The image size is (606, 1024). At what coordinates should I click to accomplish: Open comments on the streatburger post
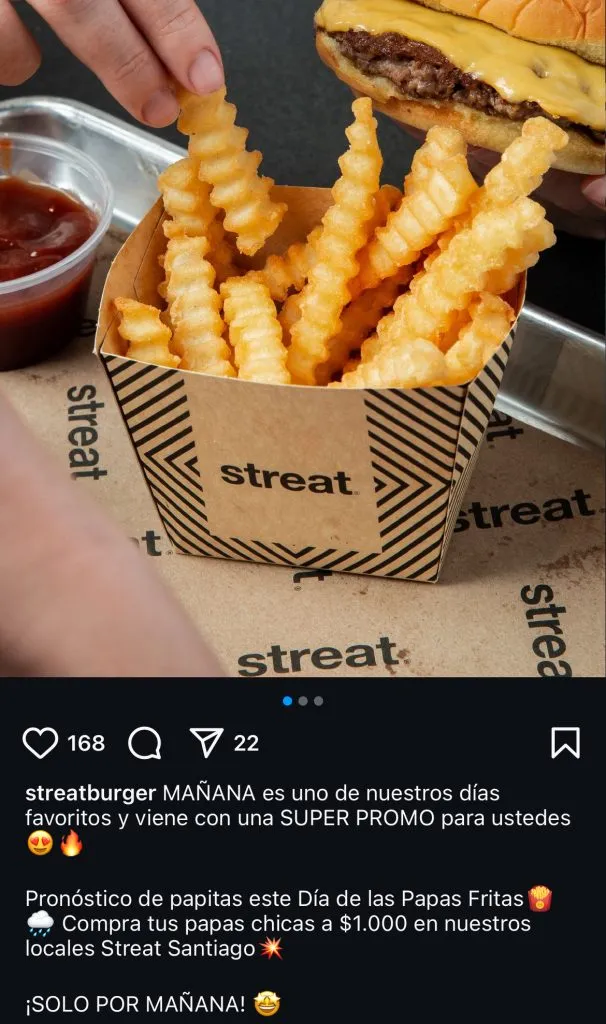click(145, 743)
